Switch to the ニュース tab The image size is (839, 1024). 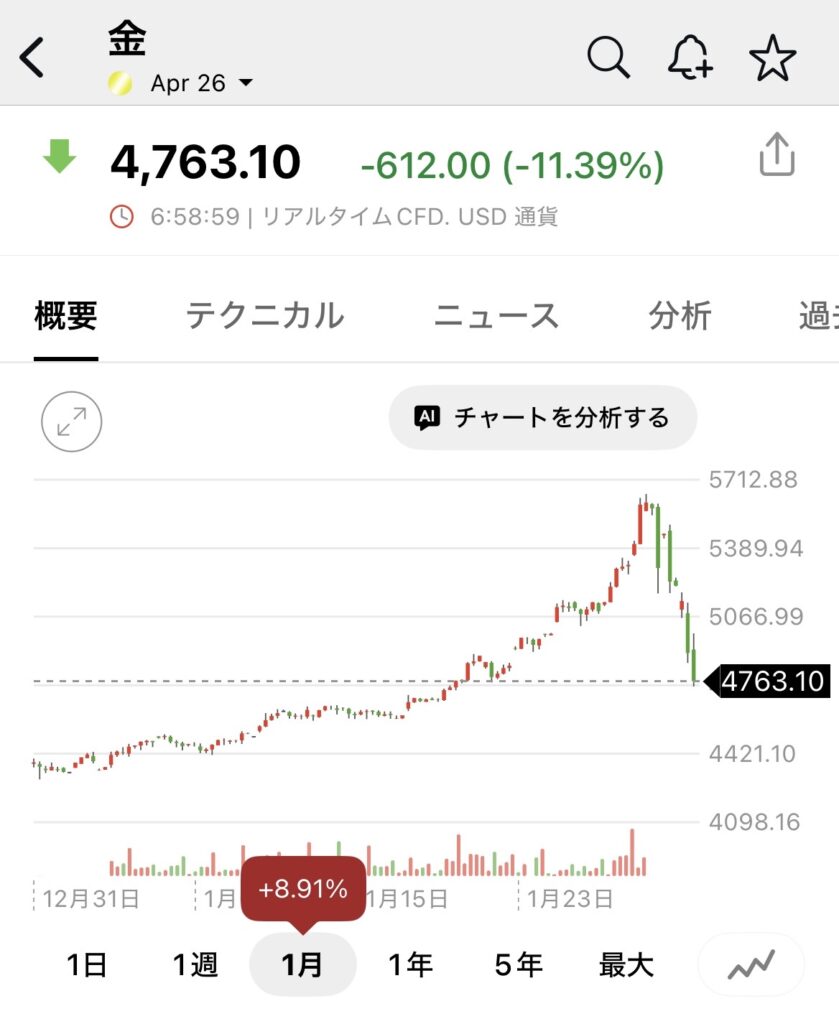pos(496,316)
